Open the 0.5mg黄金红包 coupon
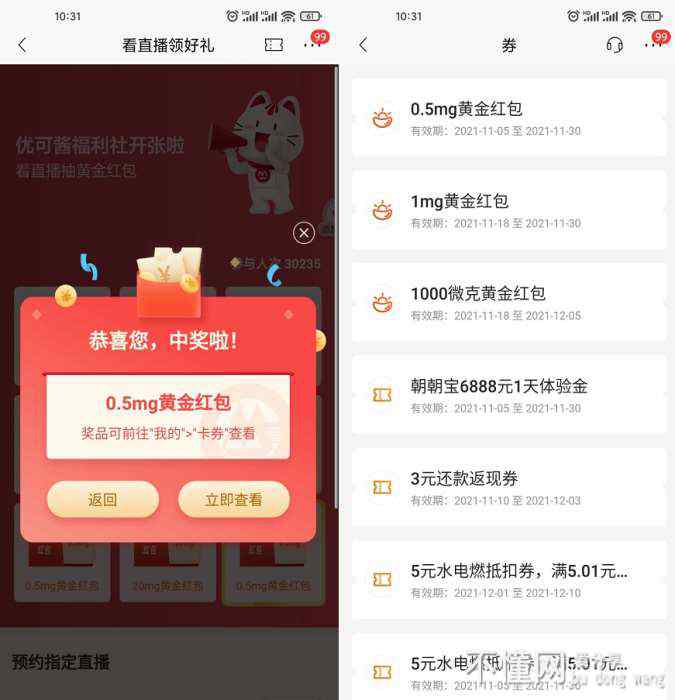The height and width of the screenshot is (700, 675). click(x=508, y=118)
